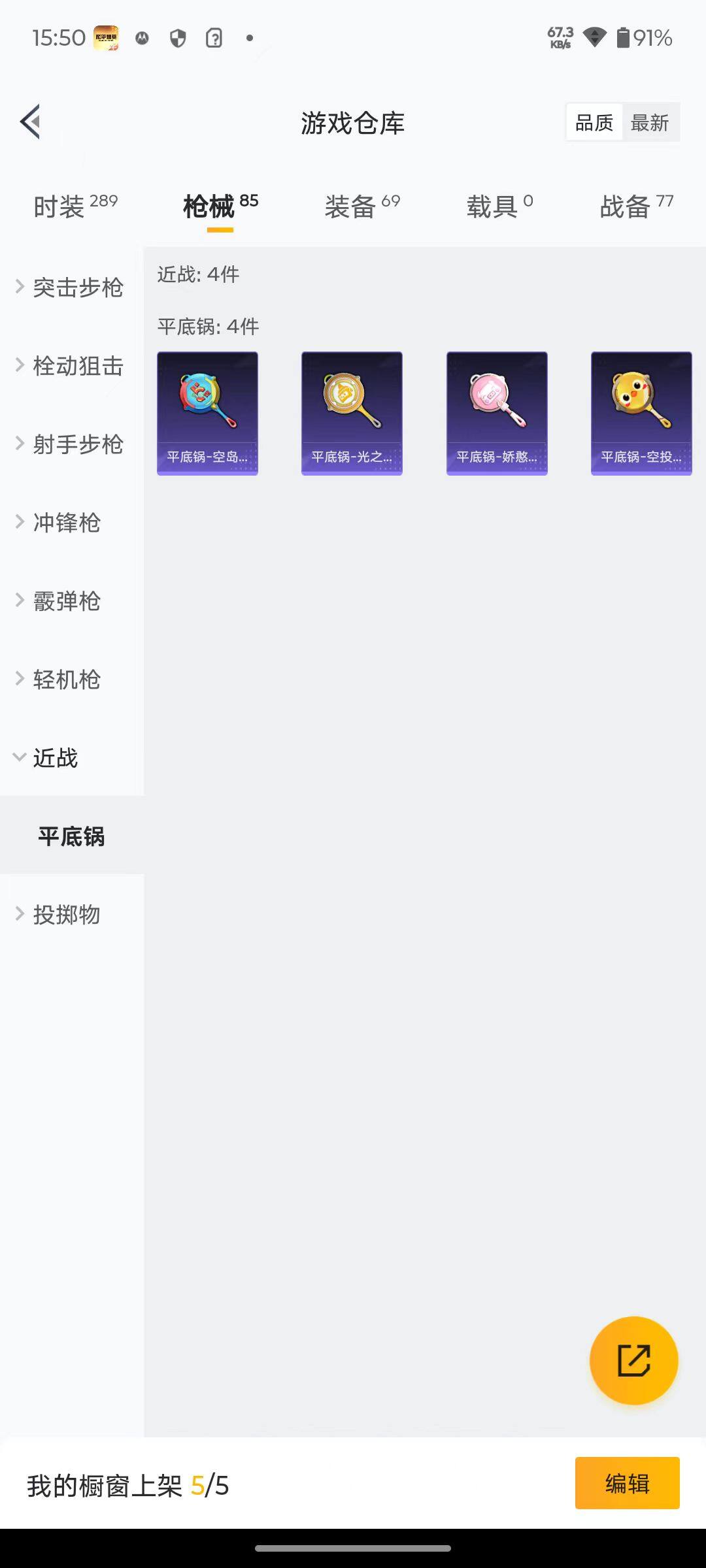Open the shield icon in the status bar
The image size is (706, 1568).
[178, 38]
